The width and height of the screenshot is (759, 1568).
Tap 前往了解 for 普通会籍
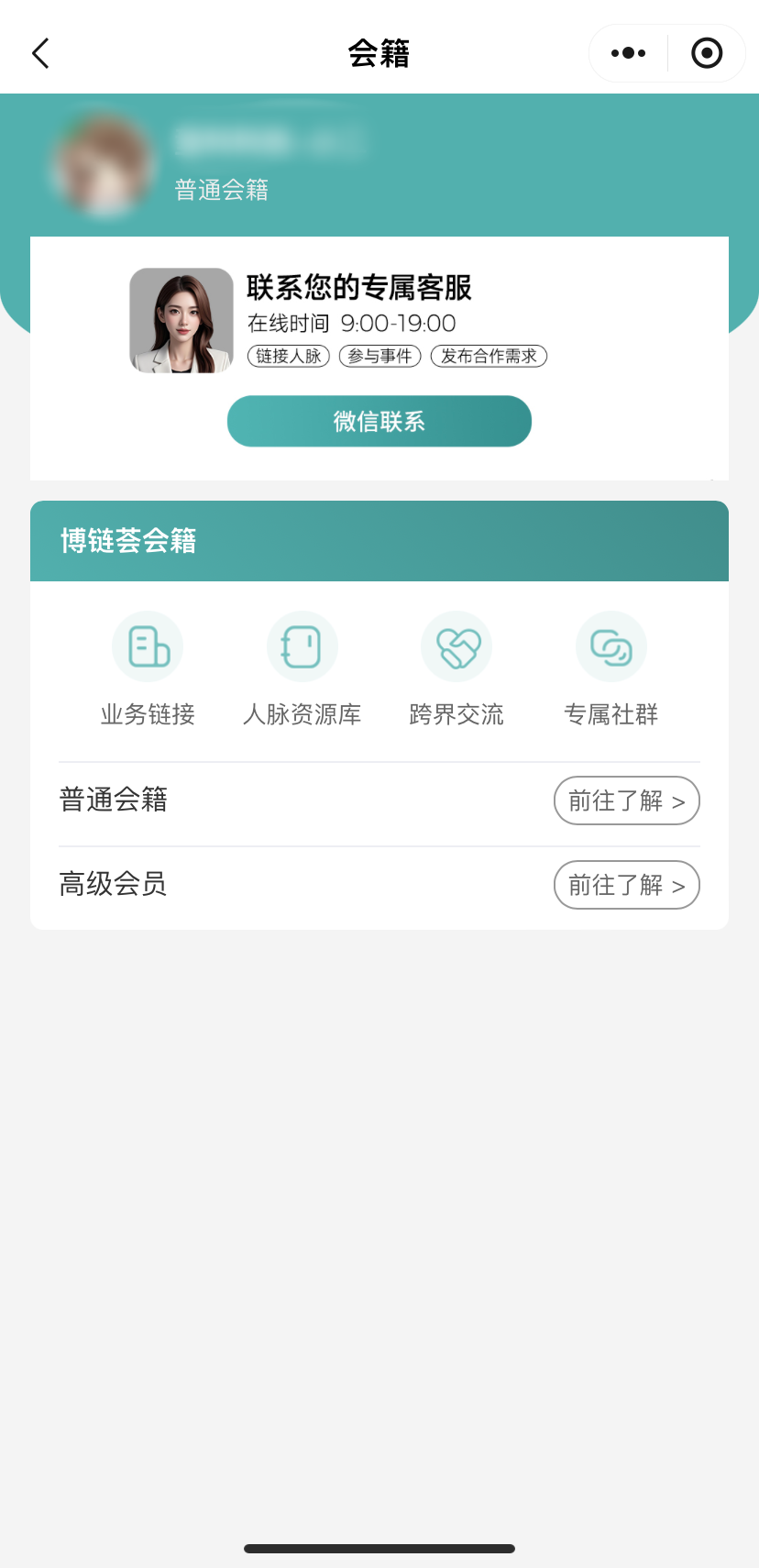[x=627, y=801]
